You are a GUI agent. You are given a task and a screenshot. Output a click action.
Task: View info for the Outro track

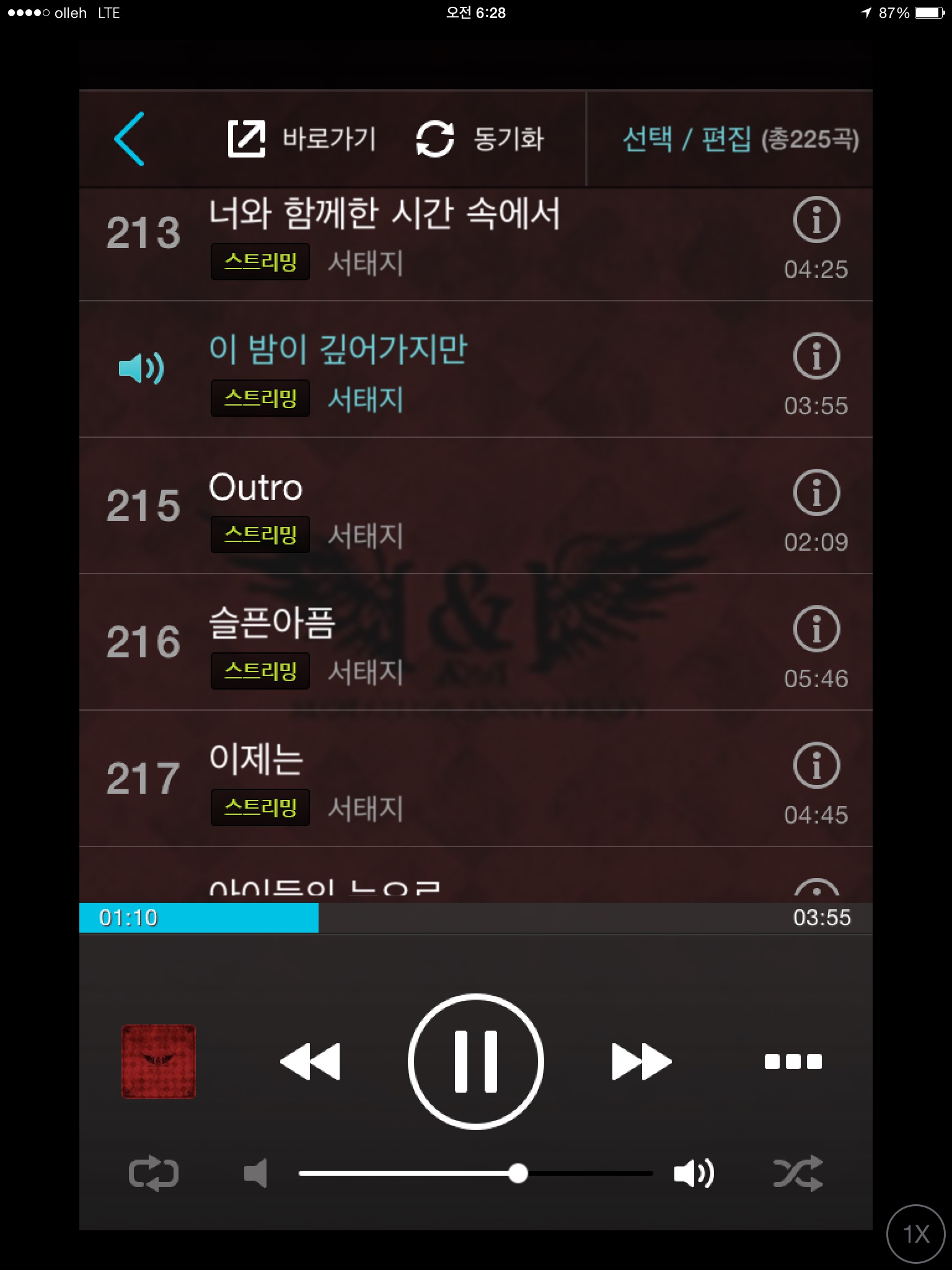(816, 493)
